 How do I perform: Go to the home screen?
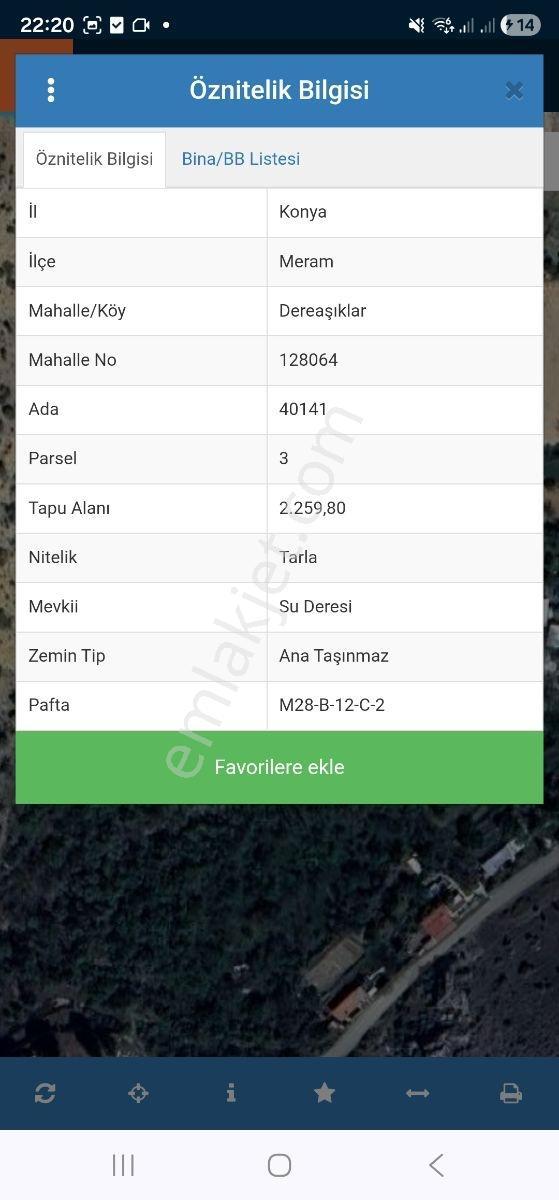tap(280, 1165)
